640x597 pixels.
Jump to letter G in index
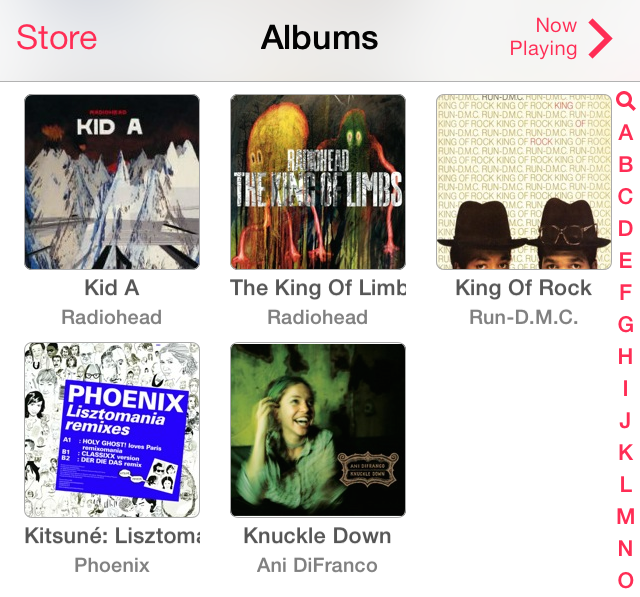626,324
